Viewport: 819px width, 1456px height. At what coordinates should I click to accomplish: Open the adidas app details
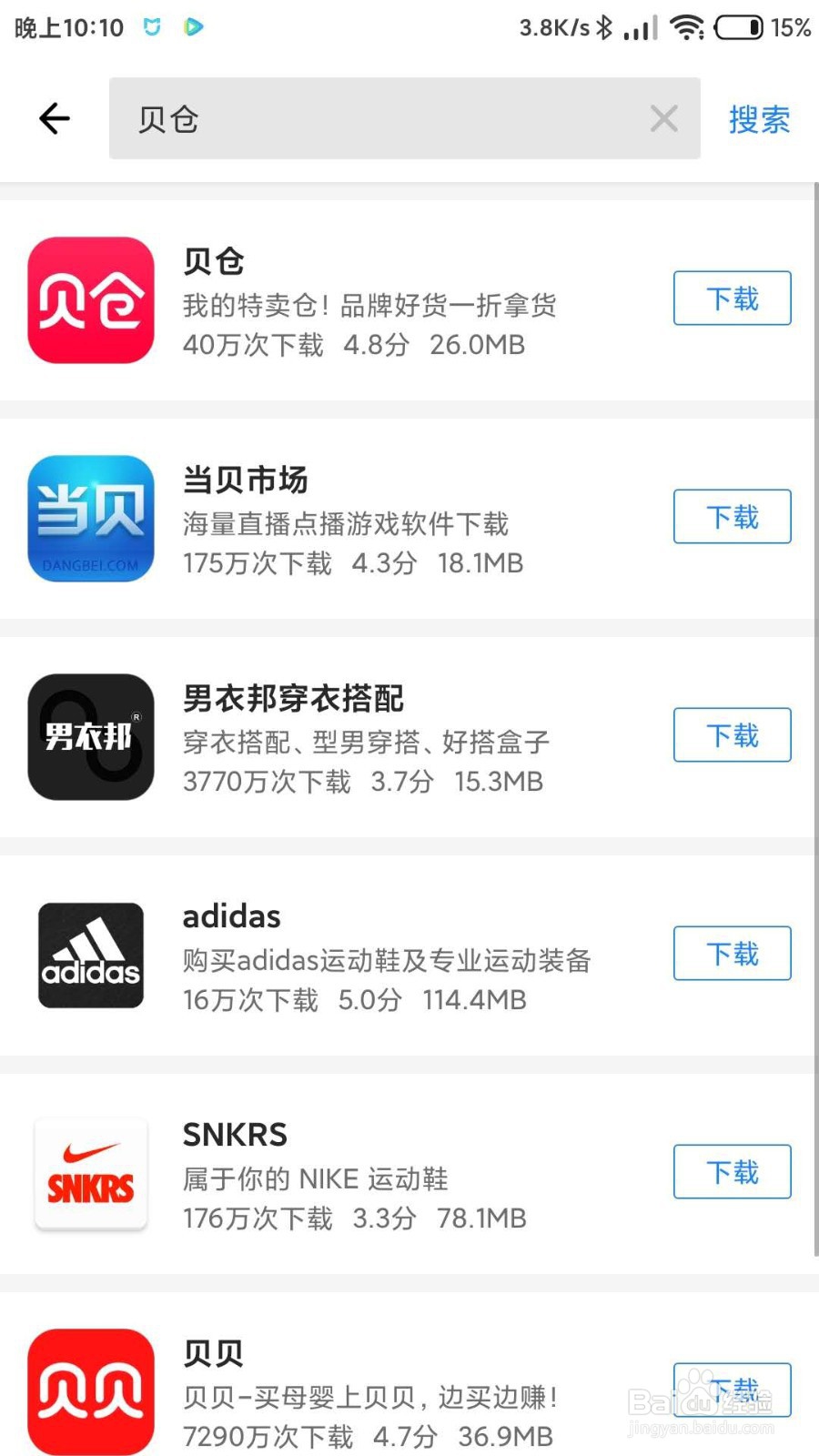pyautogui.click(x=364, y=957)
